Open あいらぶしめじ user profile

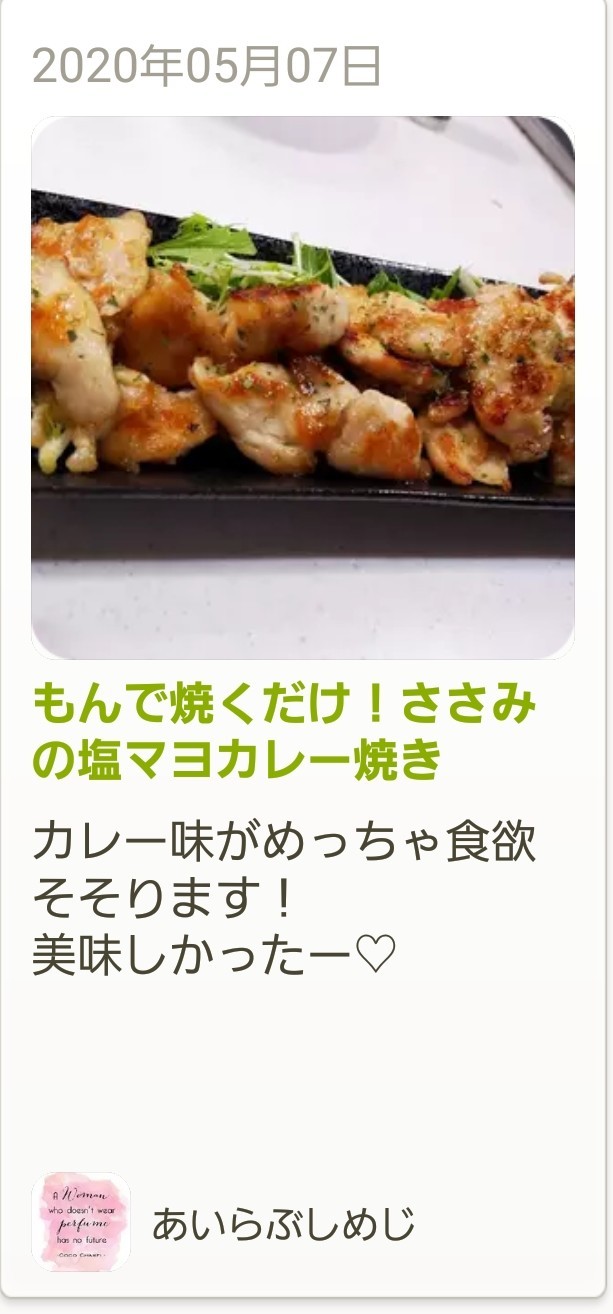coord(283,1224)
